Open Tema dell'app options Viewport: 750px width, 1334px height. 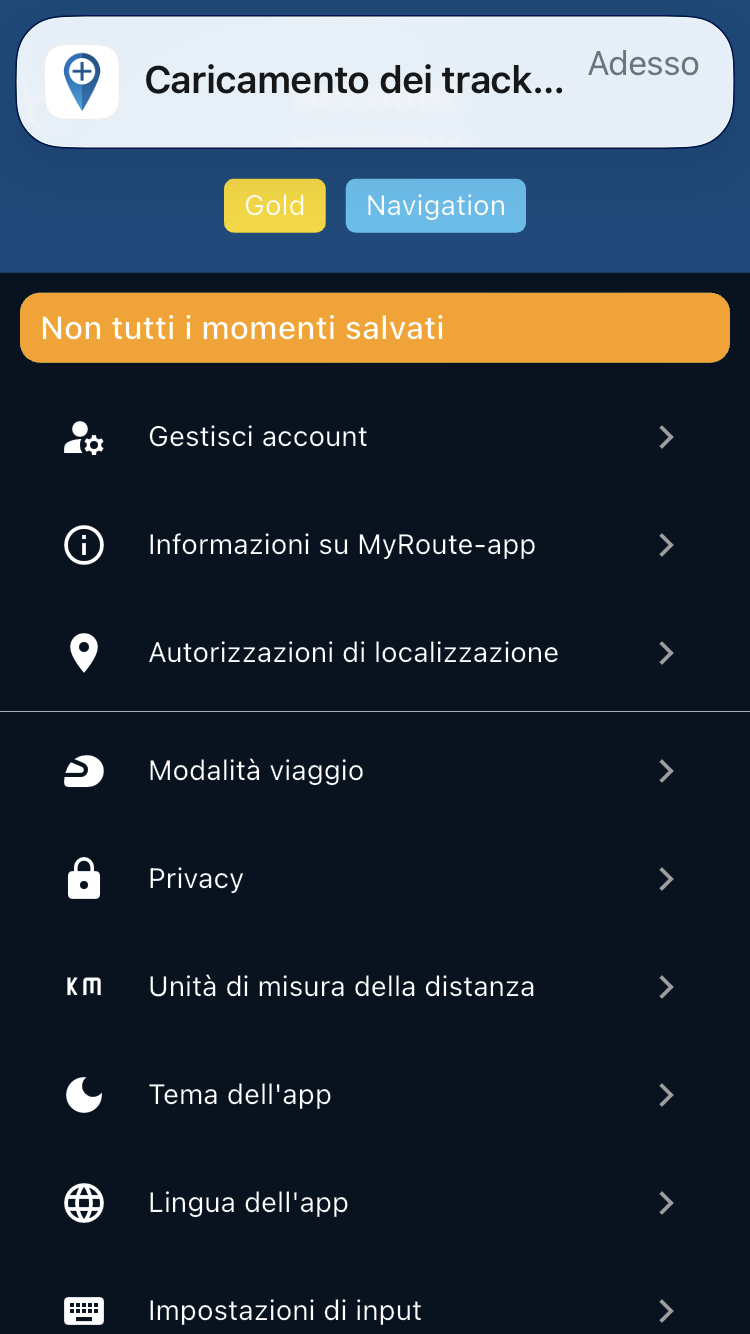pyautogui.click(x=375, y=1095)
